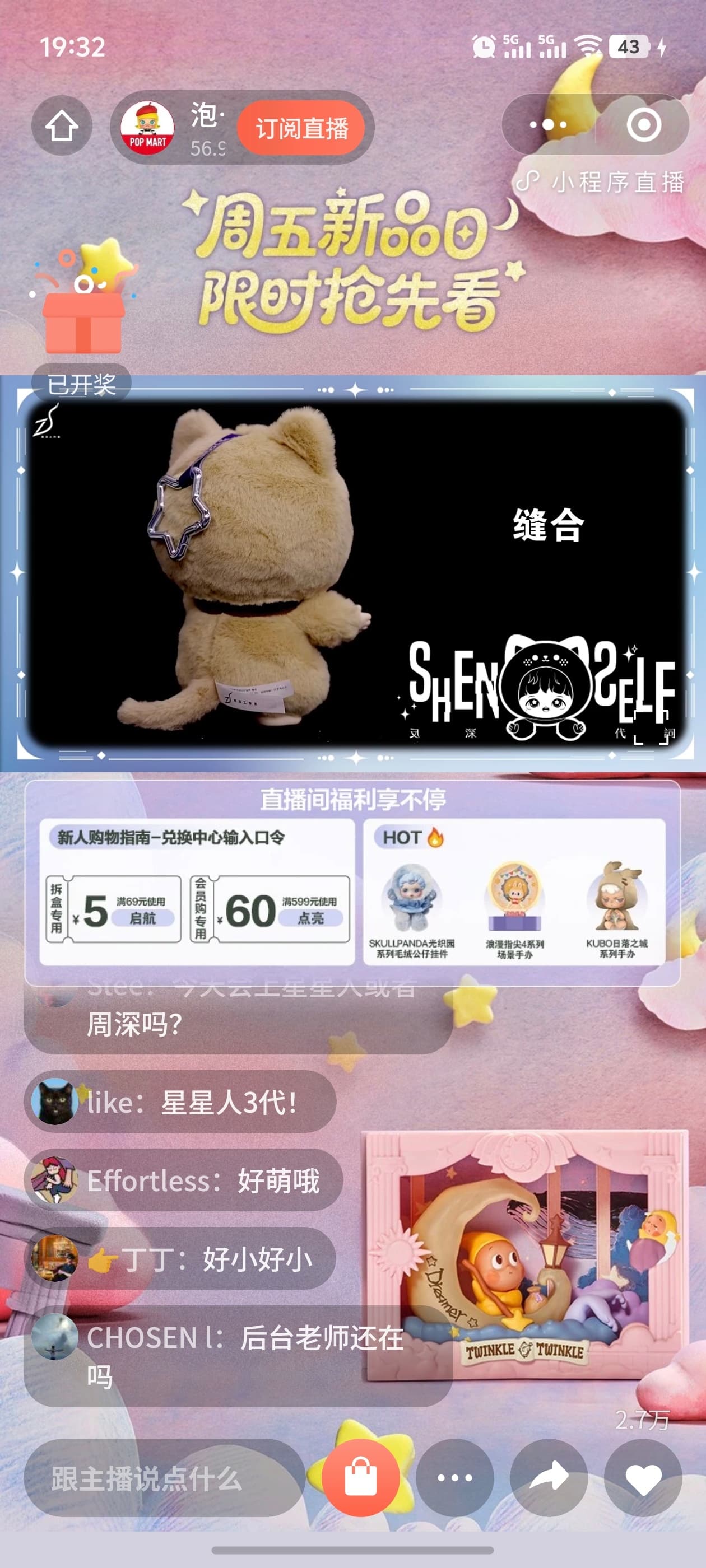Image resolution: width=706 pixels, height=1568 pixels.
Task: Tap 订阅直播 to subscribe
Action: 301,128
